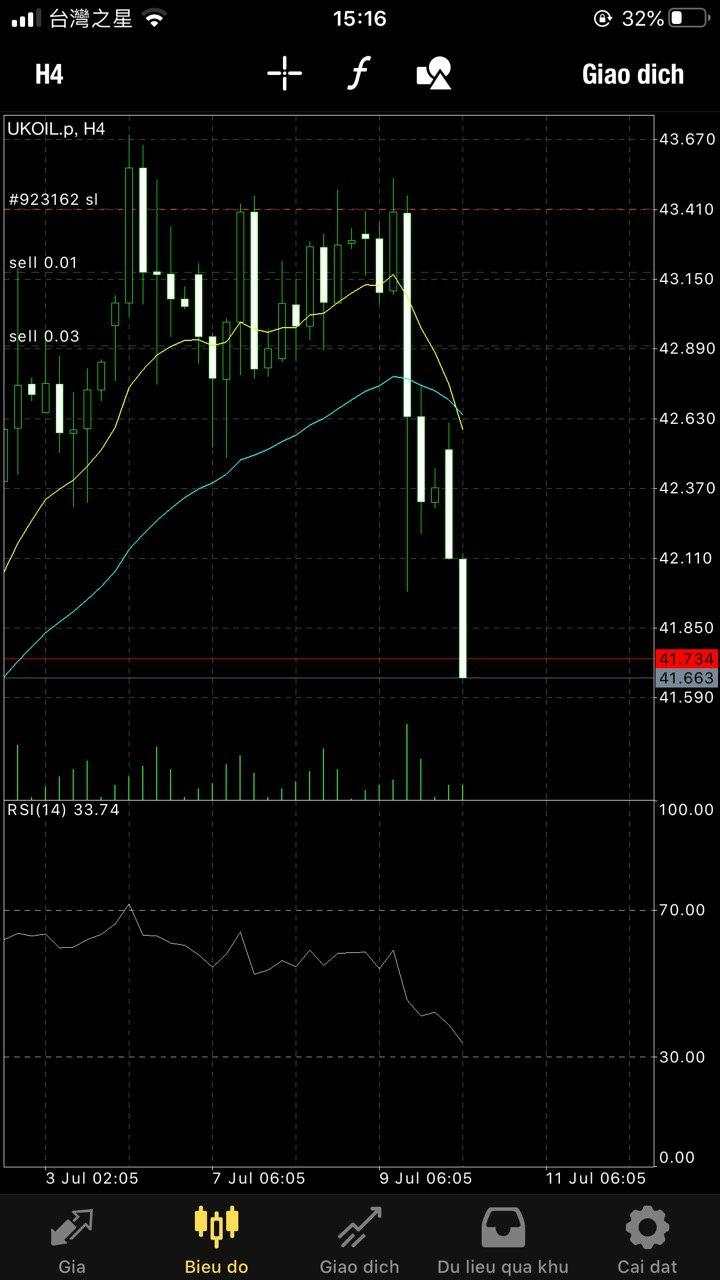This screenshot has width=720, height=1280.
Task: Switch to the Gia tab
Action: 72,1240
